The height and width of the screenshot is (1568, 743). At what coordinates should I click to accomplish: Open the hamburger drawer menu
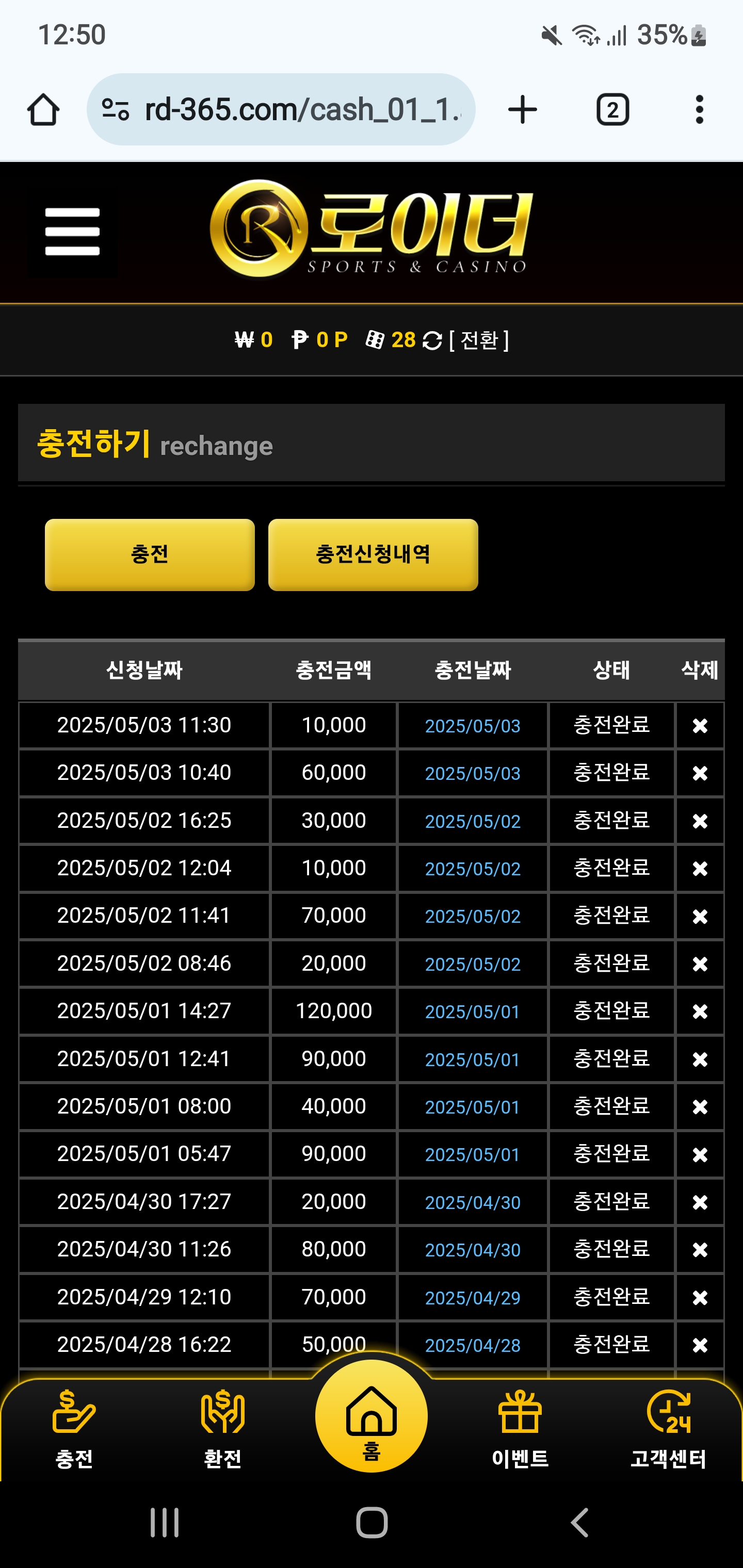(x=72, y=231)
